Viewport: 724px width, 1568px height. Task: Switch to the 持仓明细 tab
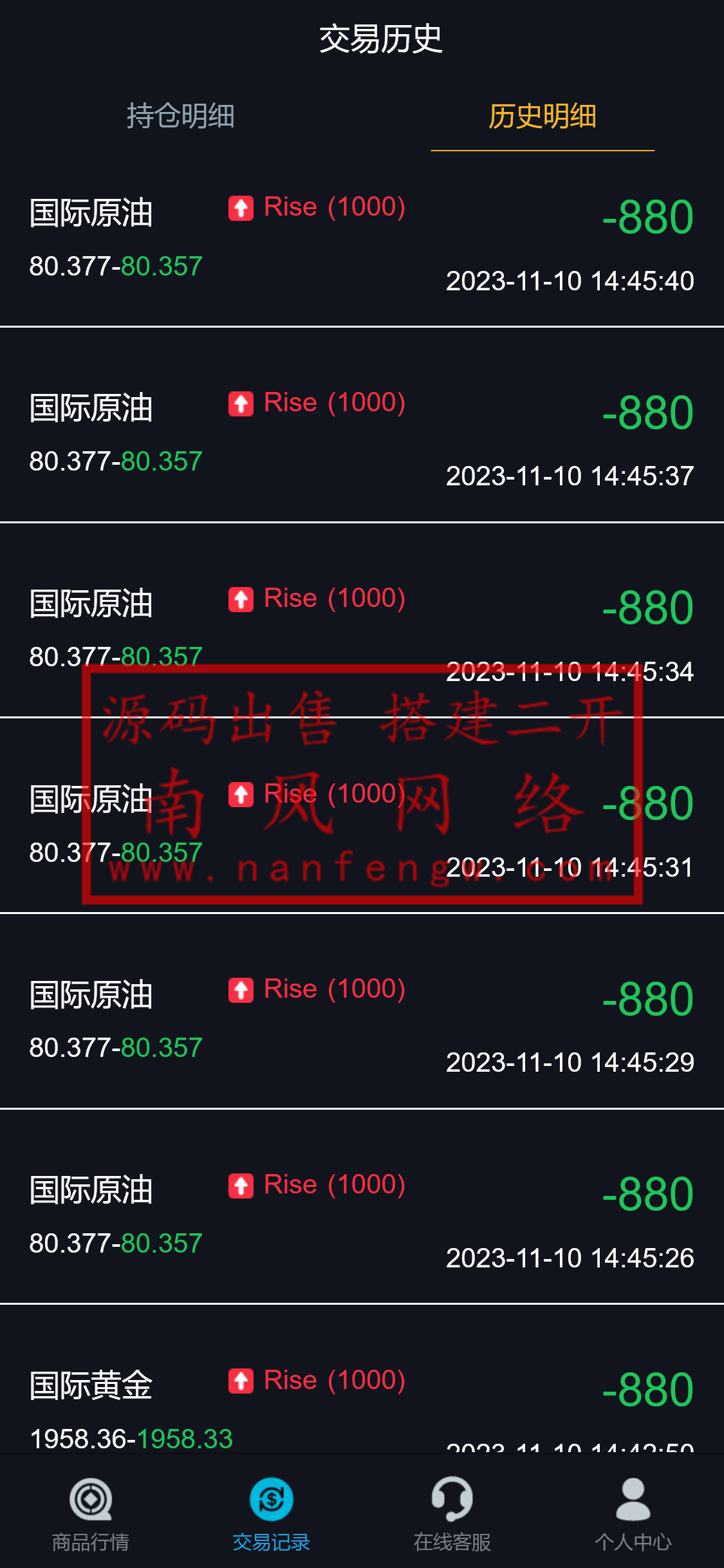click(x=180, y=117)
